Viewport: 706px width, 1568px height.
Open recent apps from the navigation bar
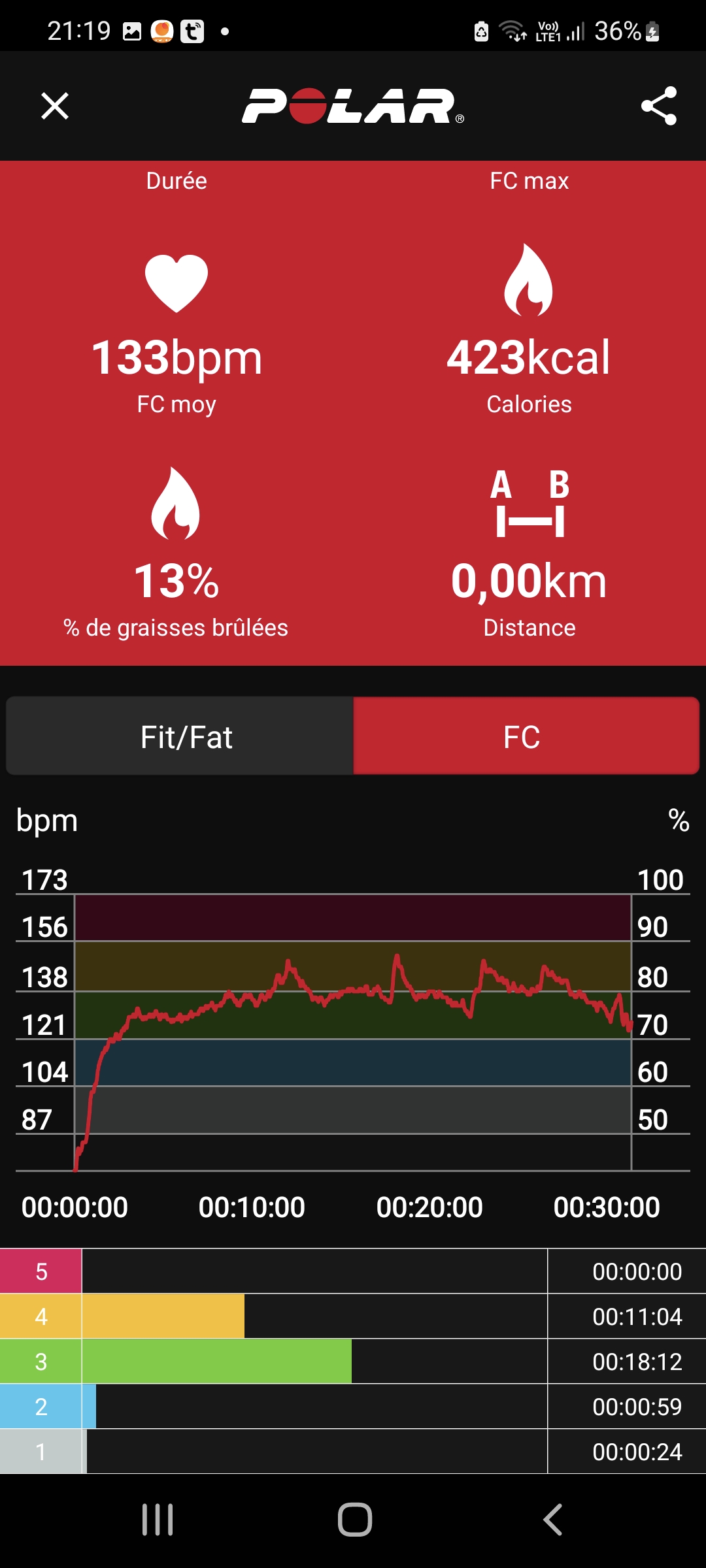tap(158, 1519)
